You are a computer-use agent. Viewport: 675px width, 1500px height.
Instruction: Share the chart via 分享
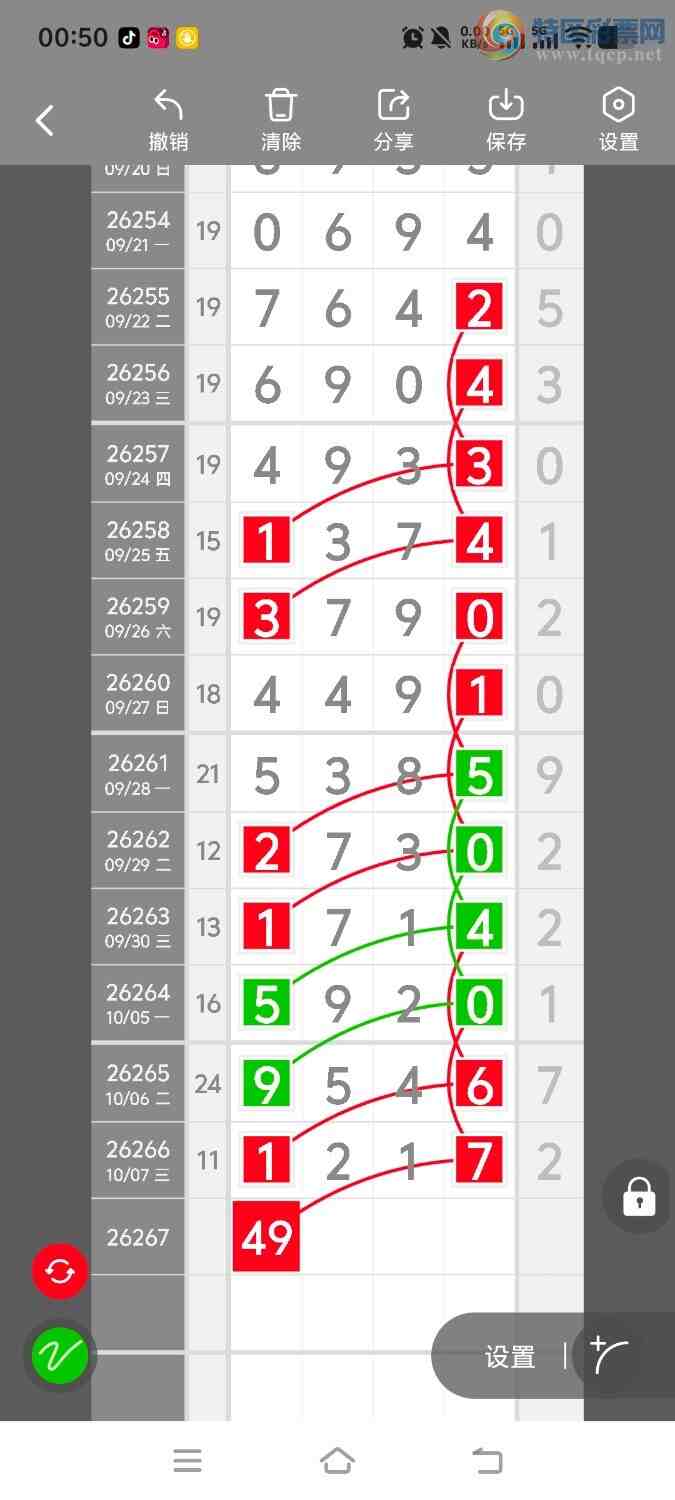tap(394, 120)
